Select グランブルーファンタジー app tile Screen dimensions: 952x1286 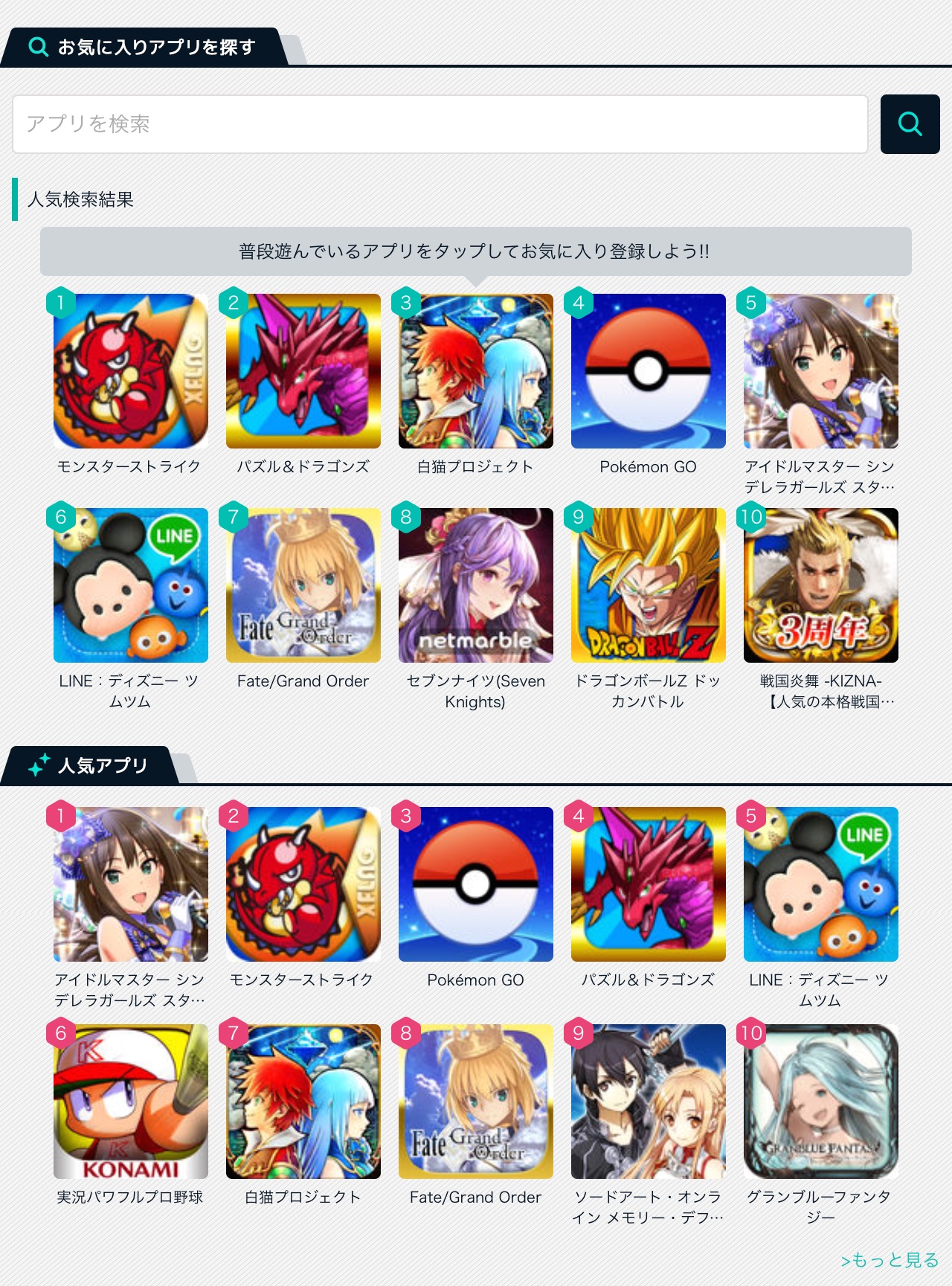point(821,1102)
